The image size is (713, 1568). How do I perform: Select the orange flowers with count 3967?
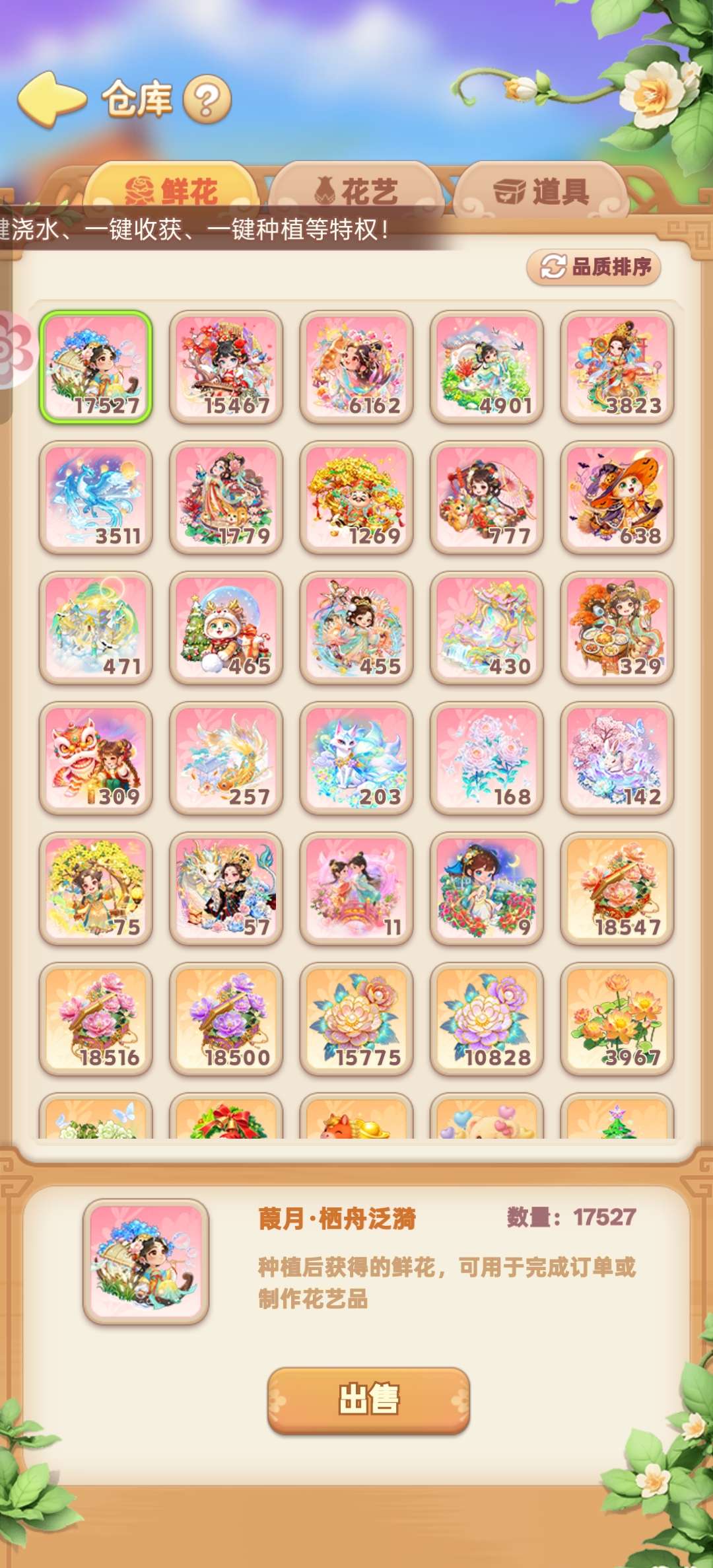(x=617, y=1018)
